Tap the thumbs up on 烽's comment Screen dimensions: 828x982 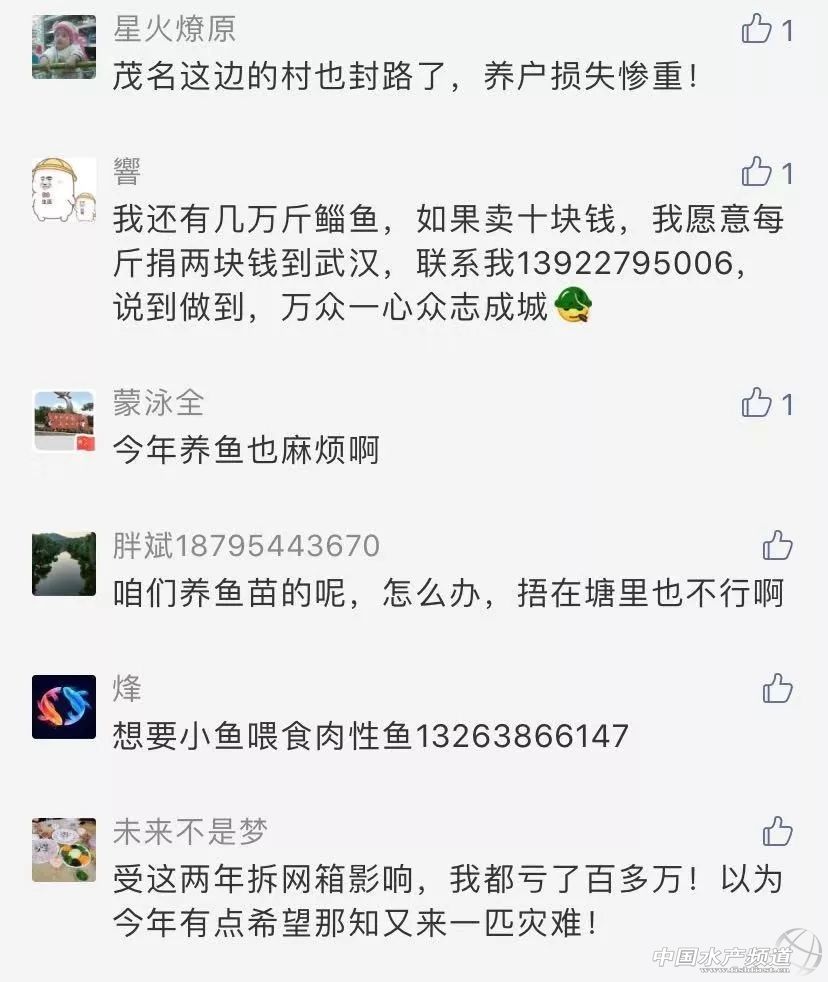coord(777,688)
